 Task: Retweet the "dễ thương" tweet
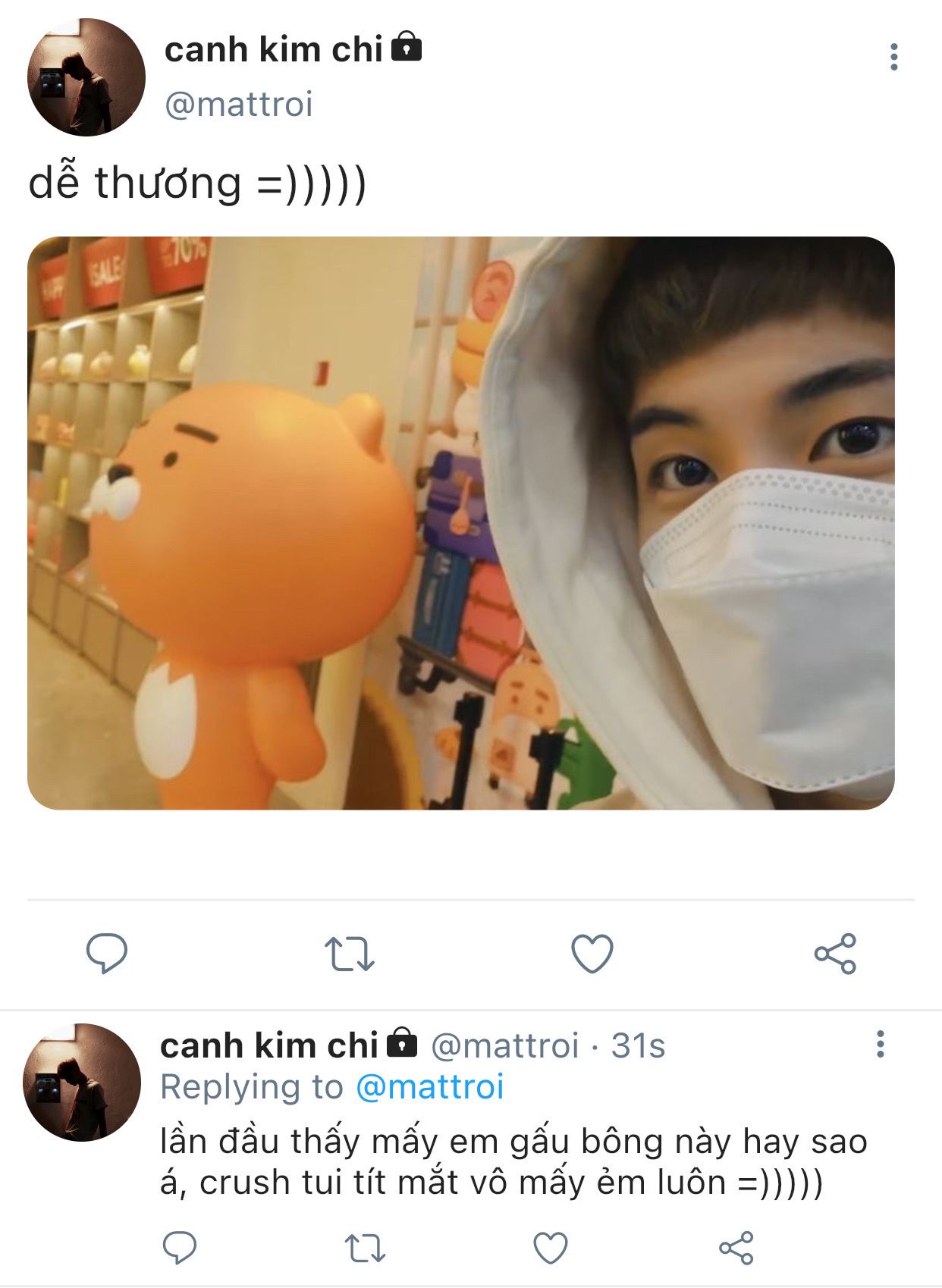click(349, 954)
